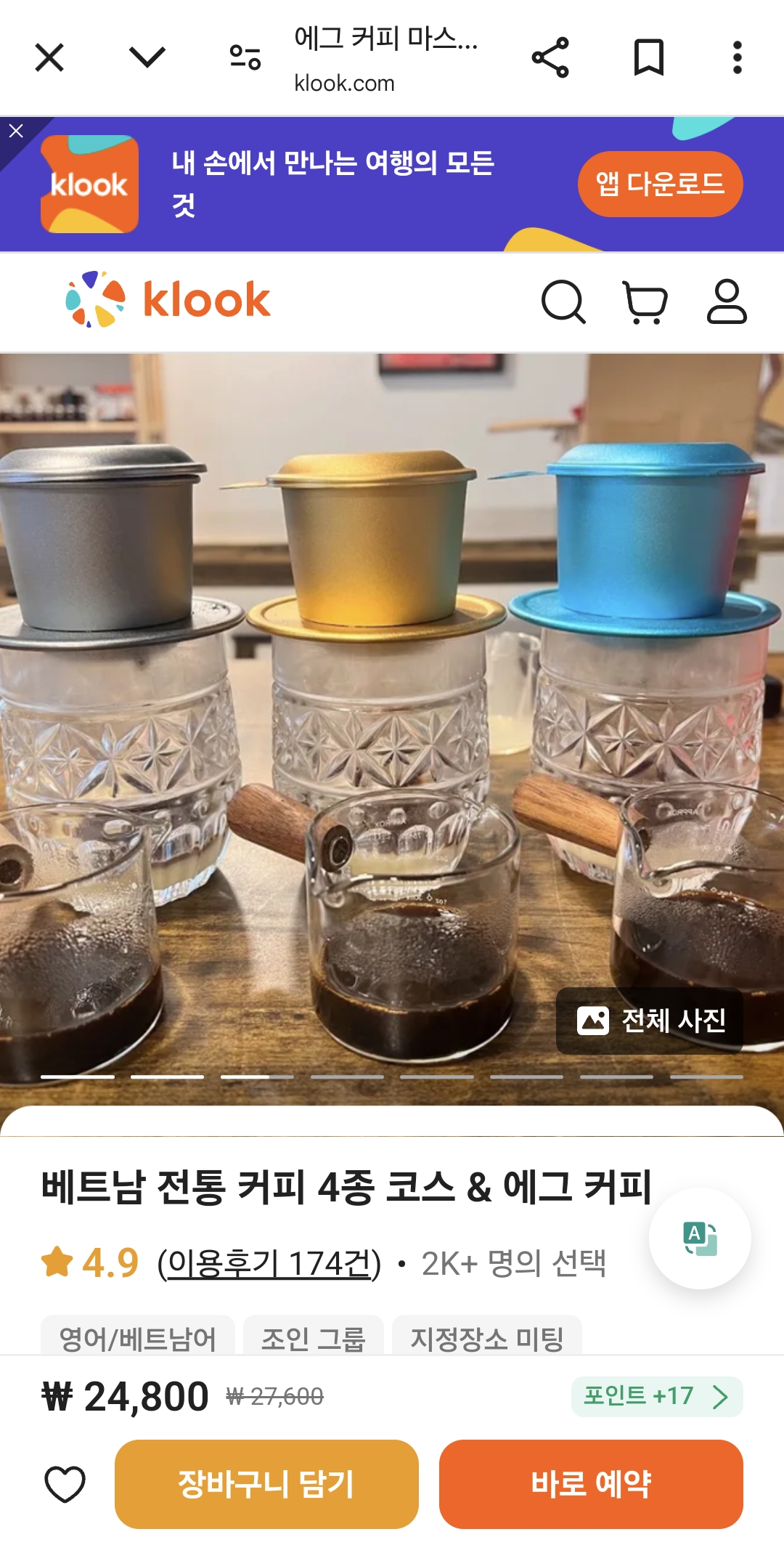
Task: Bookmark this page in browser
Action: coord(648,57)
